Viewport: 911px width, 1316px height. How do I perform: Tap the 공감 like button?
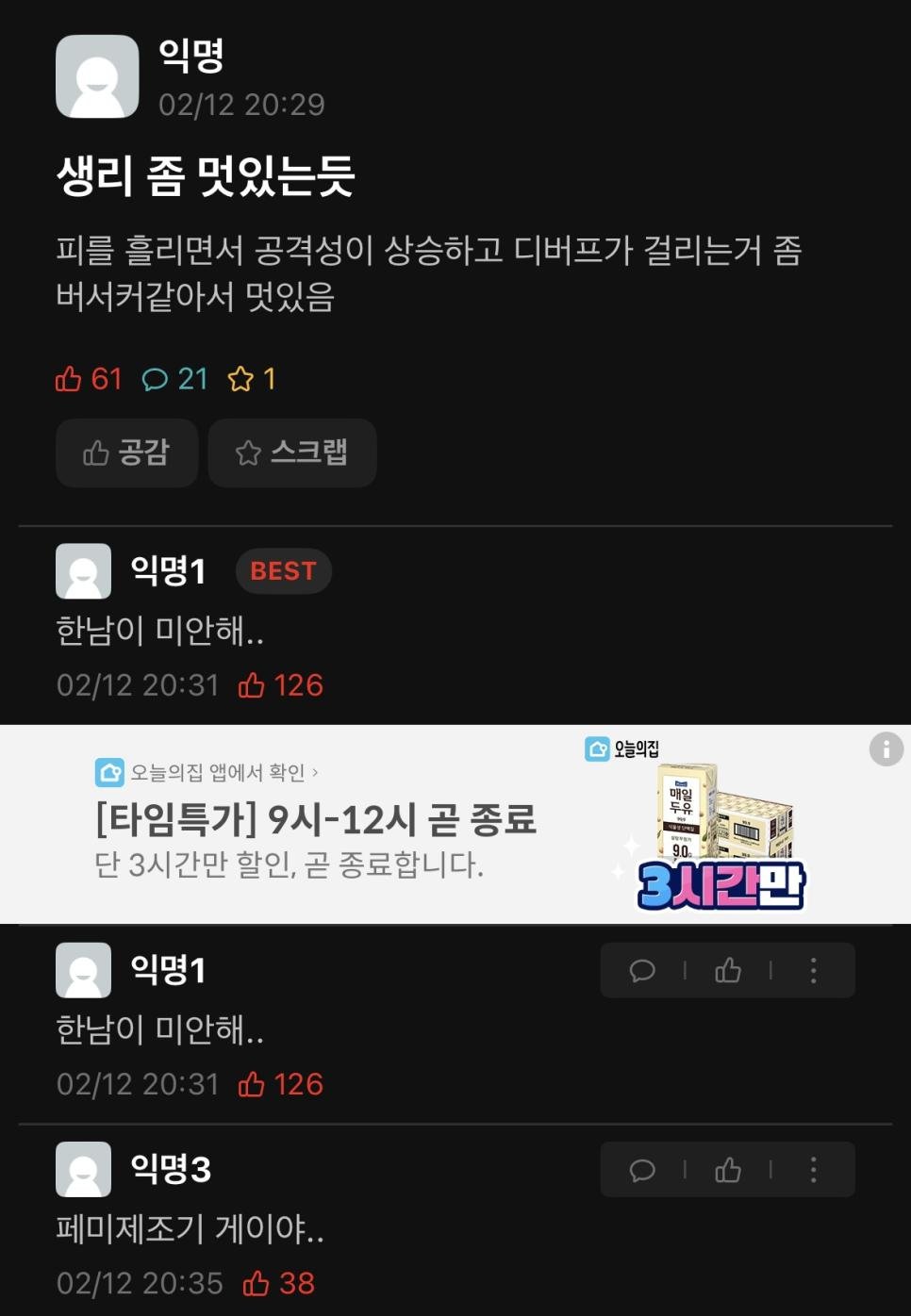pos(126,453)
